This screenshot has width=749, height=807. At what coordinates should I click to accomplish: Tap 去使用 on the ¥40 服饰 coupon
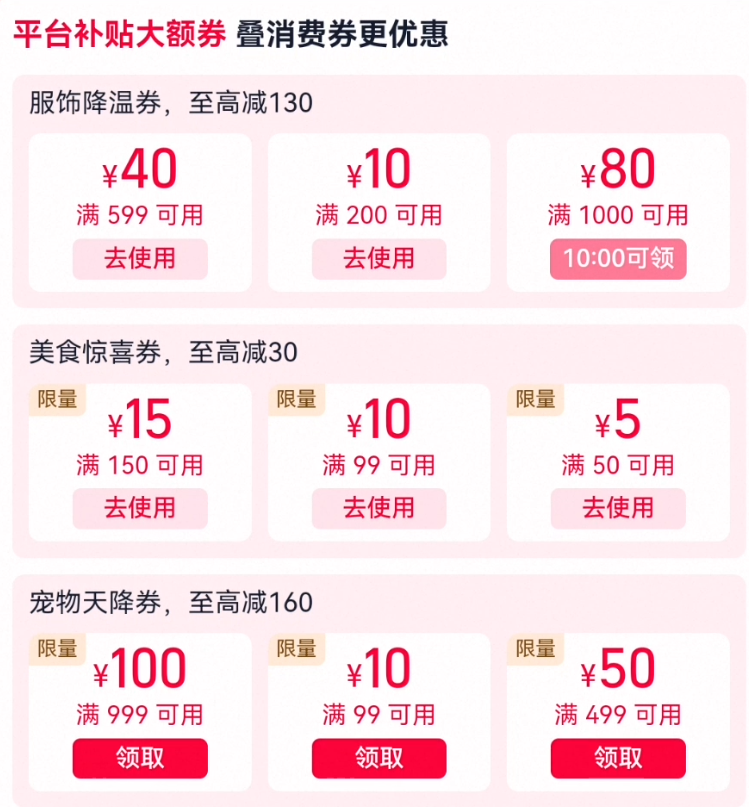click(140, 259)
